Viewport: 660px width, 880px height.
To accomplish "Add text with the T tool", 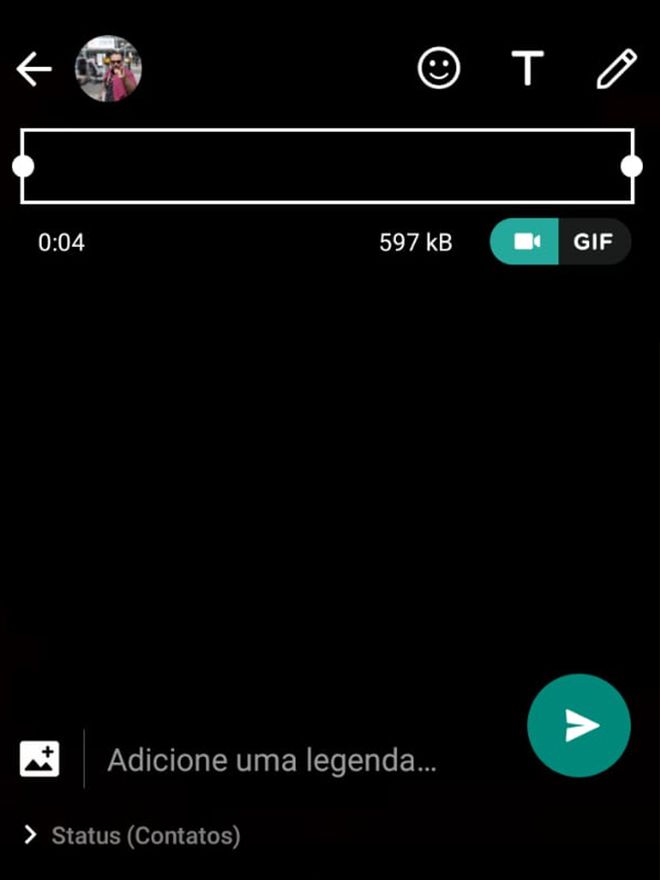I will (x=527, y=69).
